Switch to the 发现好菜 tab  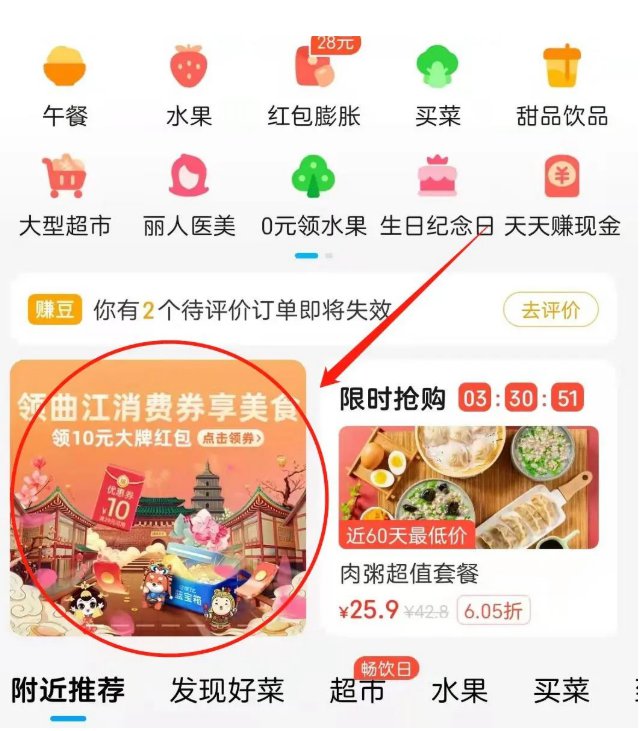tap(227, 690)
